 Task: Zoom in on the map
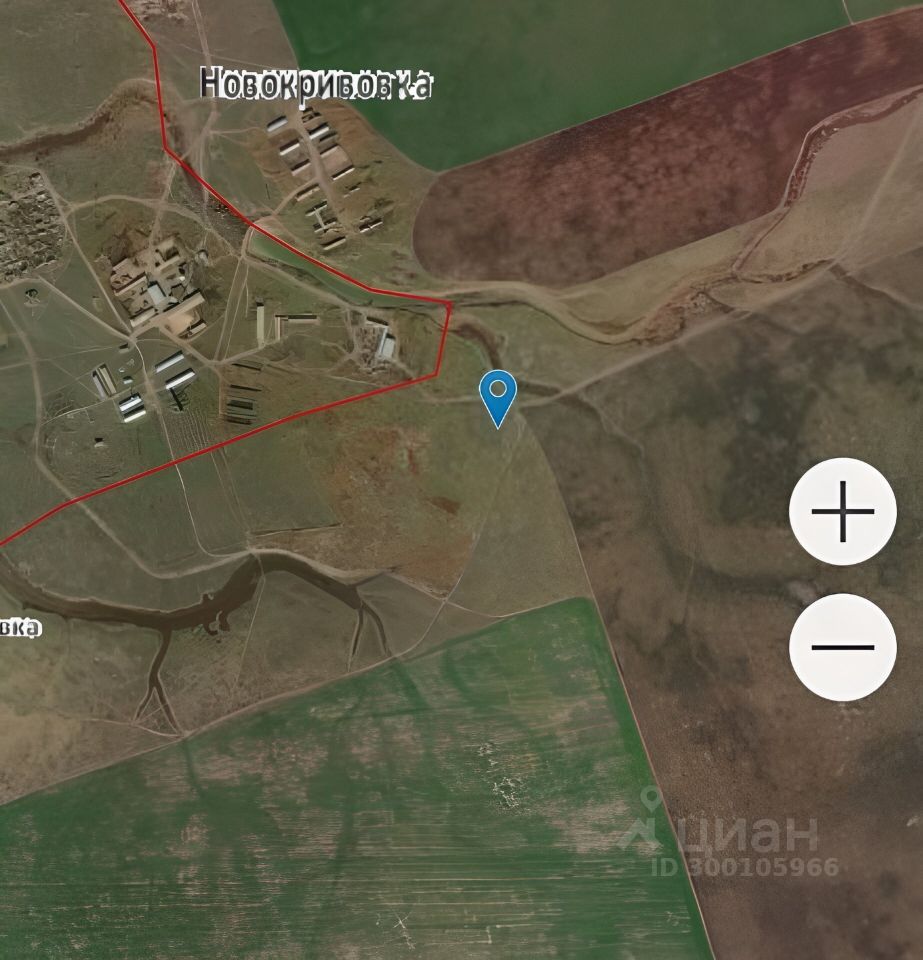(x=842, y=511)
